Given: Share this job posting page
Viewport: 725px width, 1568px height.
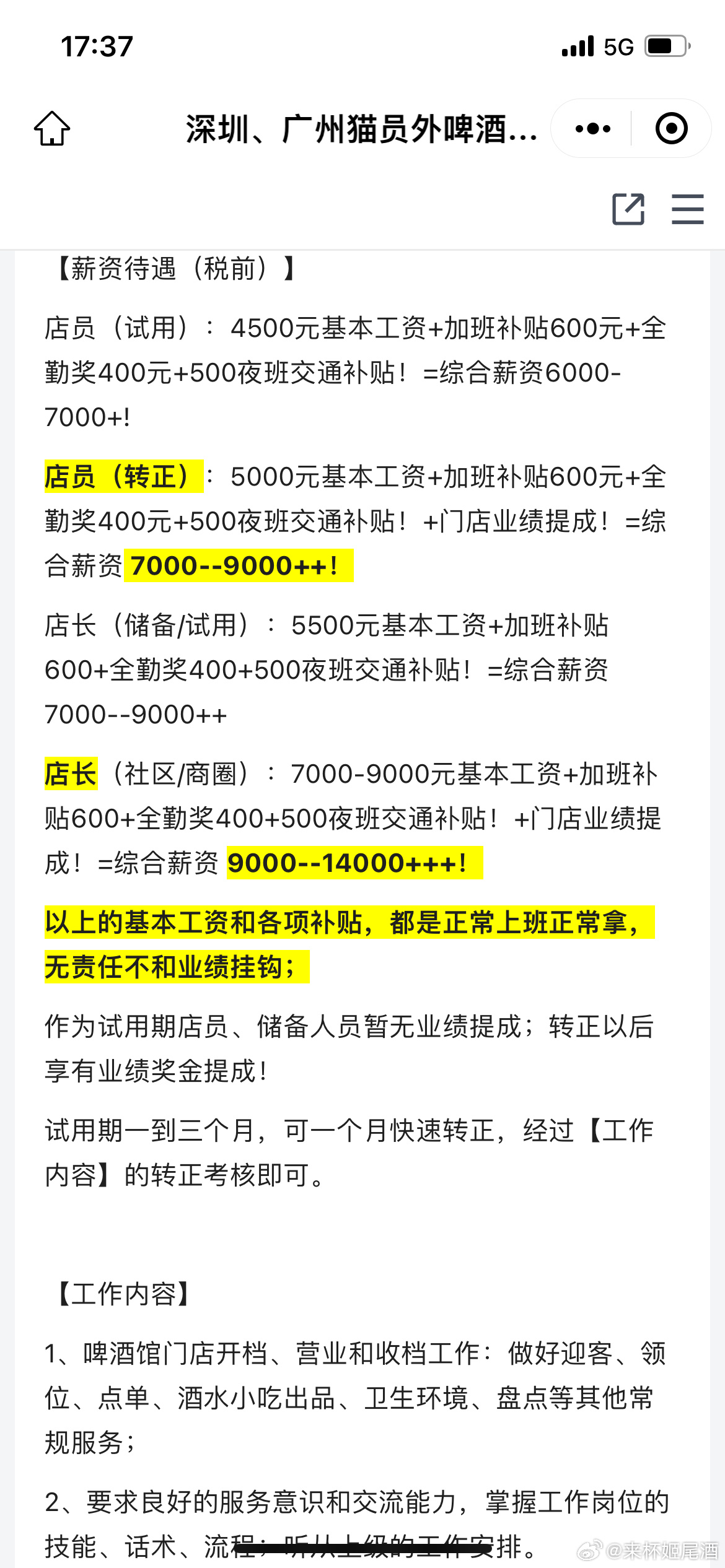Looking at the screenshot, I should pyautogui.click(x=628, y=209).
